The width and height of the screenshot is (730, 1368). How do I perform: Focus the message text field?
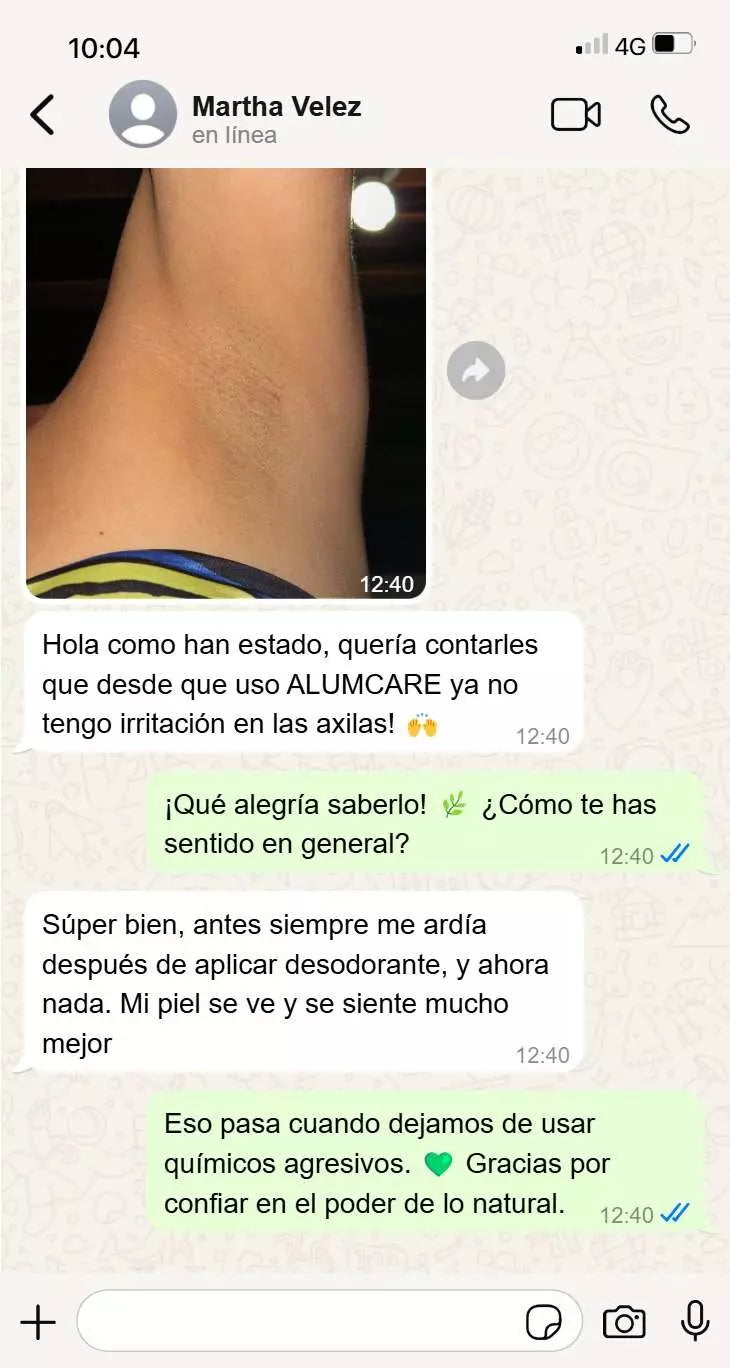(300, 1322)
